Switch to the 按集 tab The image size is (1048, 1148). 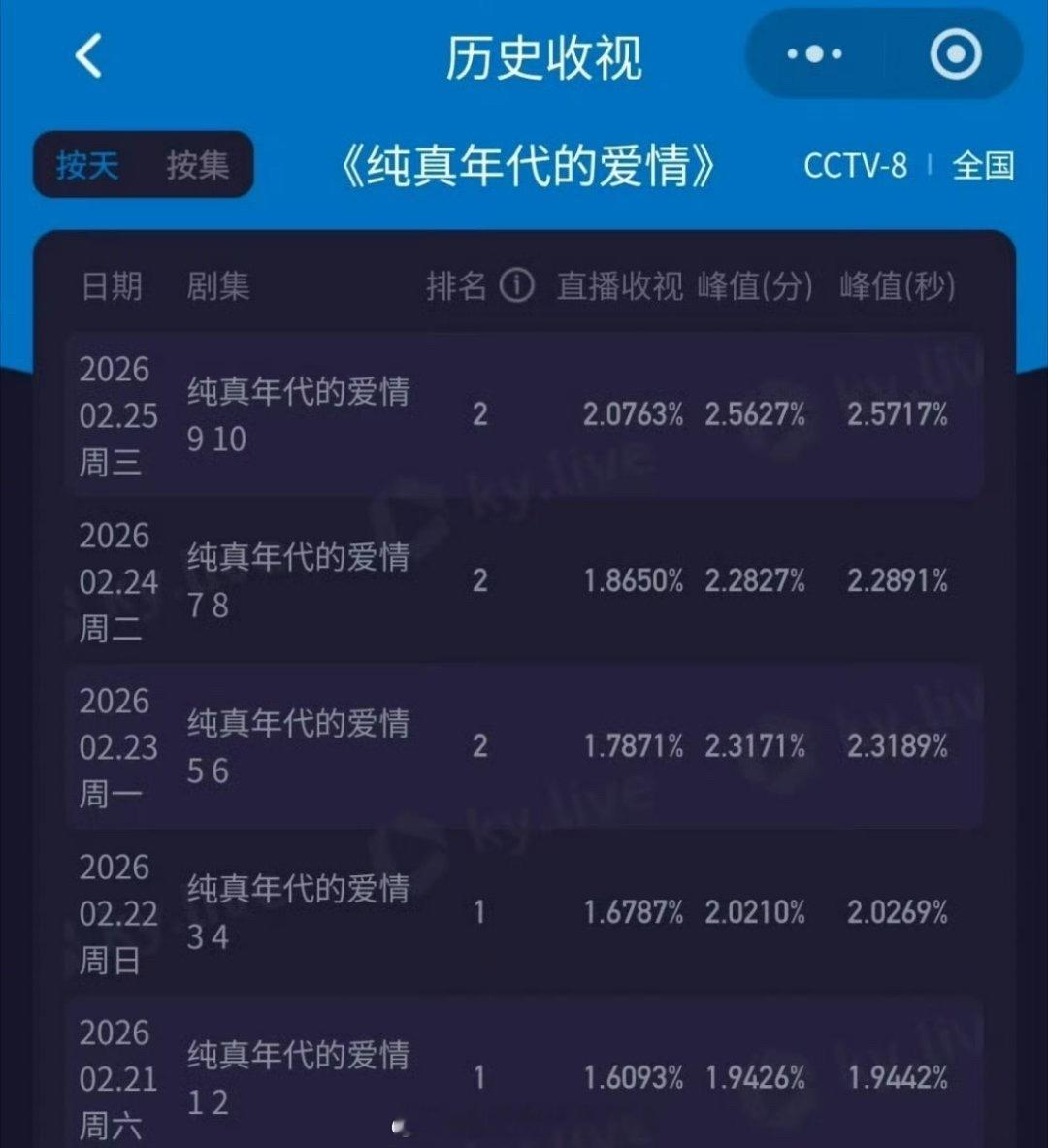pyautogui.click(x=199, y=166)
